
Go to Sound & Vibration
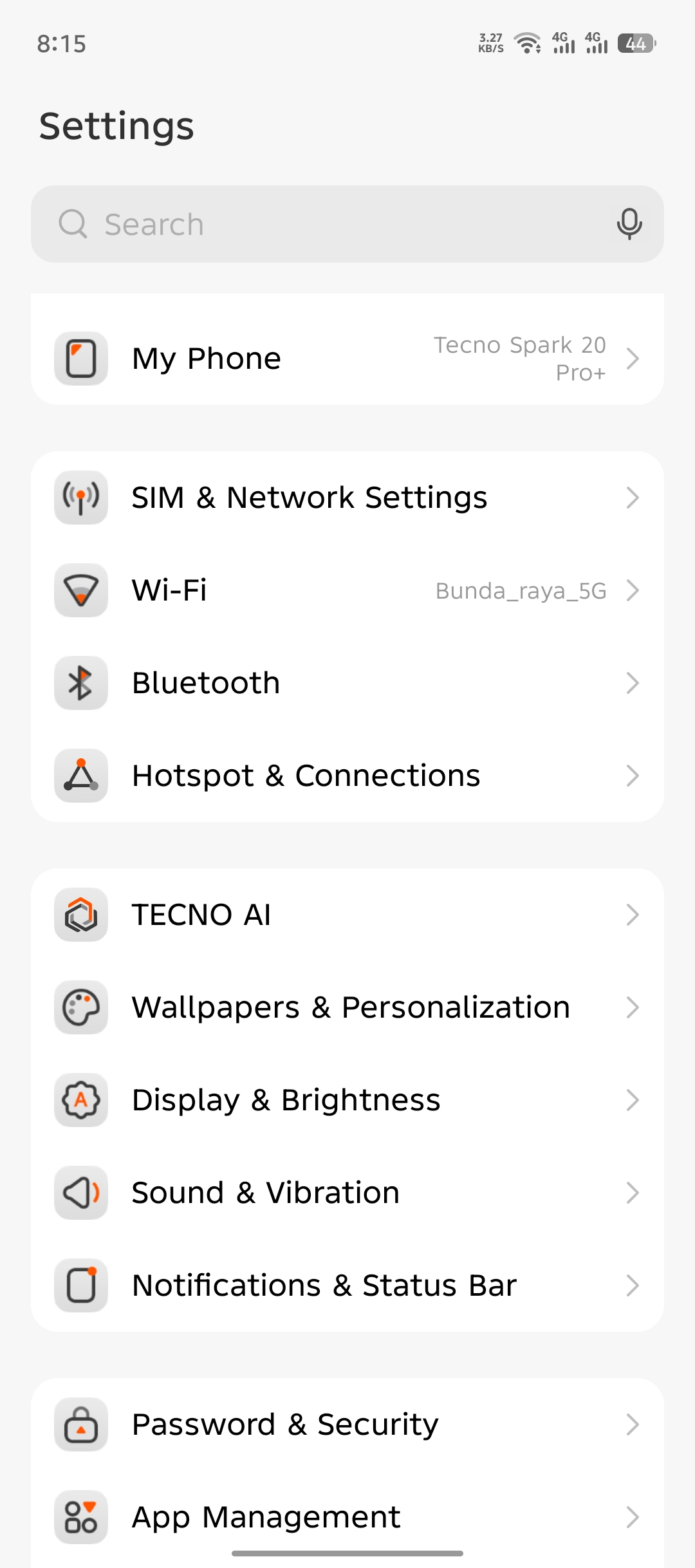pos(347,1193)
